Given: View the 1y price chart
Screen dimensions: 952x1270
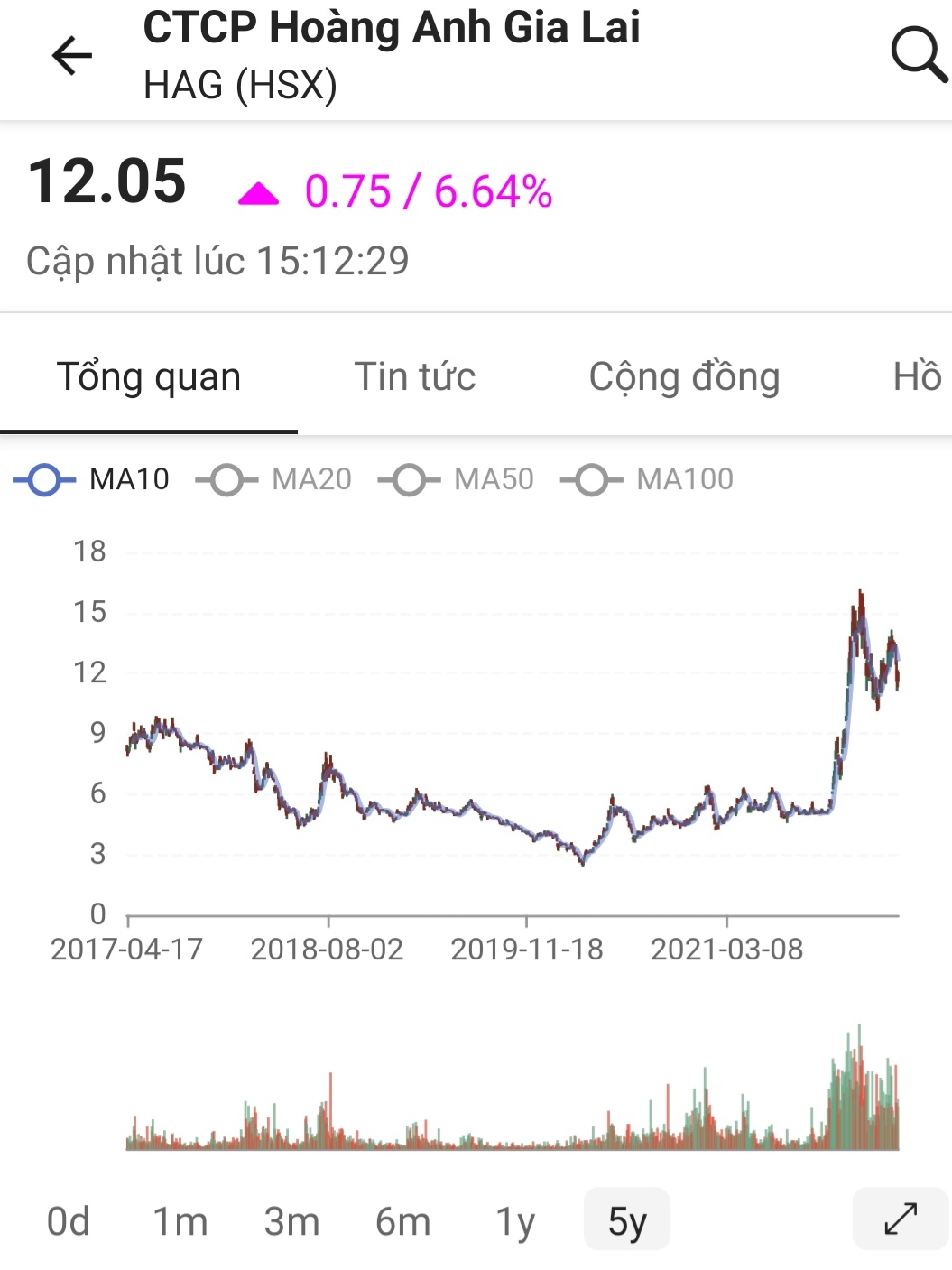Looking at the screenshot, I should pos(515,1221).
